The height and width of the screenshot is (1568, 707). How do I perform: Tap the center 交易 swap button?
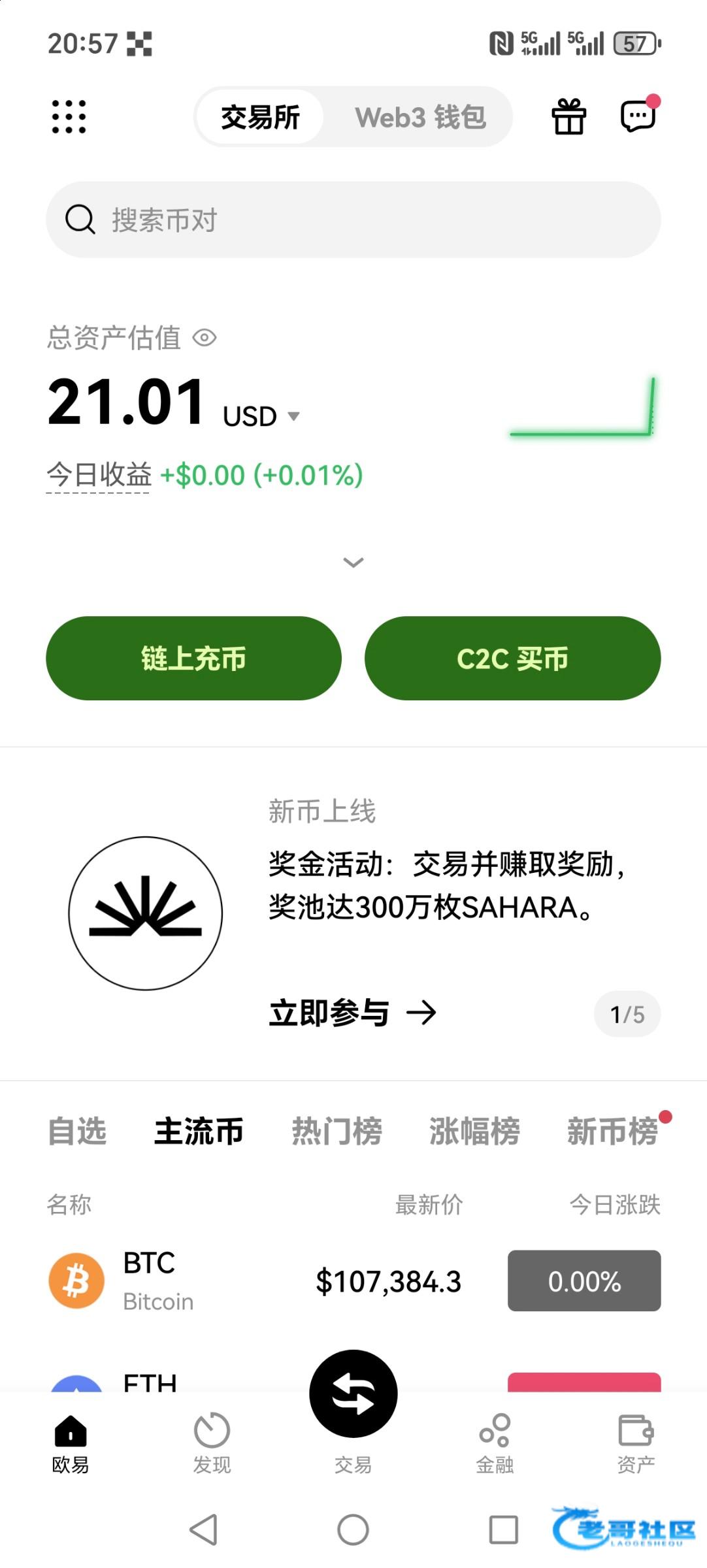[x=354, y=1394]
